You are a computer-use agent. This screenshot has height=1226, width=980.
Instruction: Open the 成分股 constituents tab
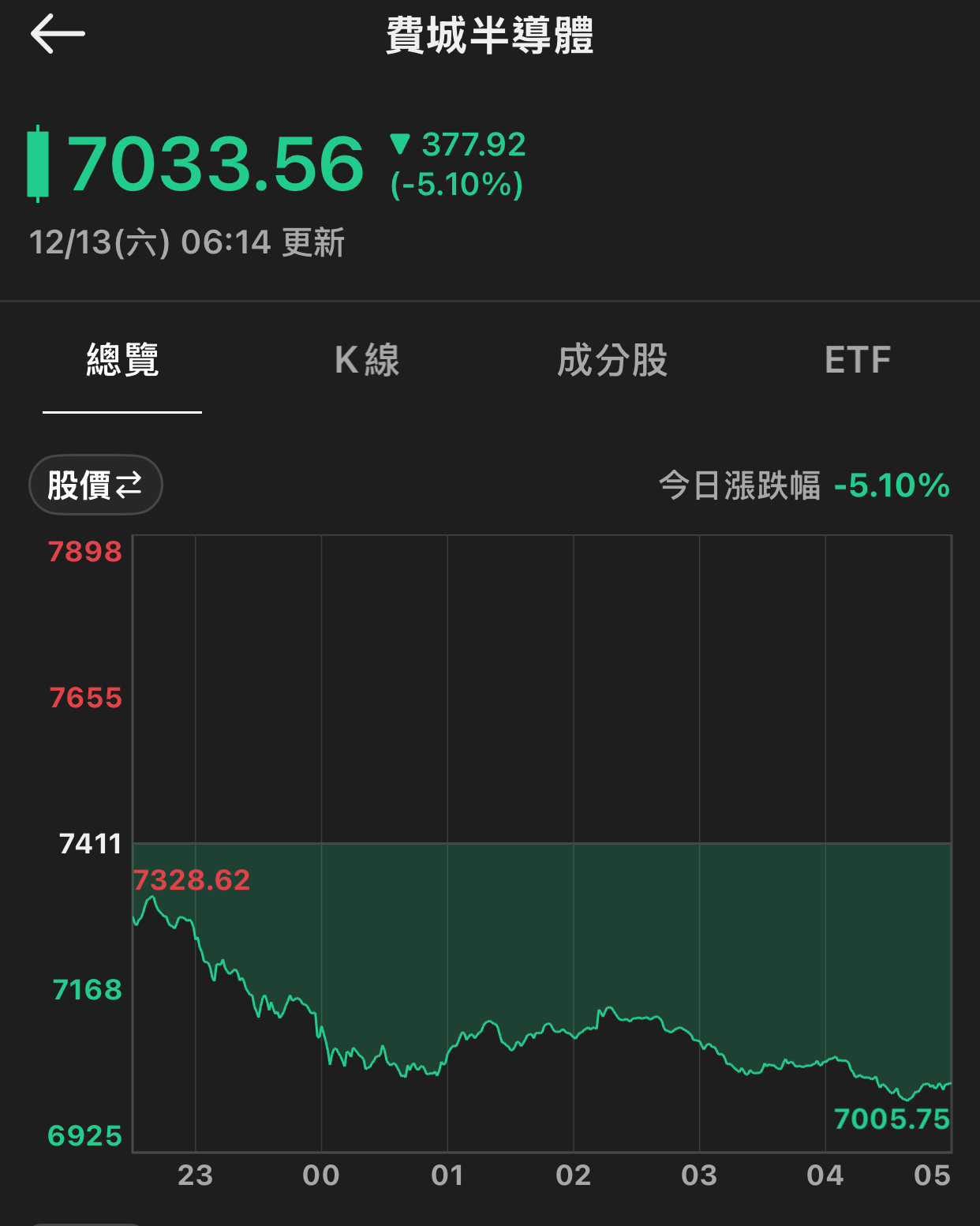point(612,361)
